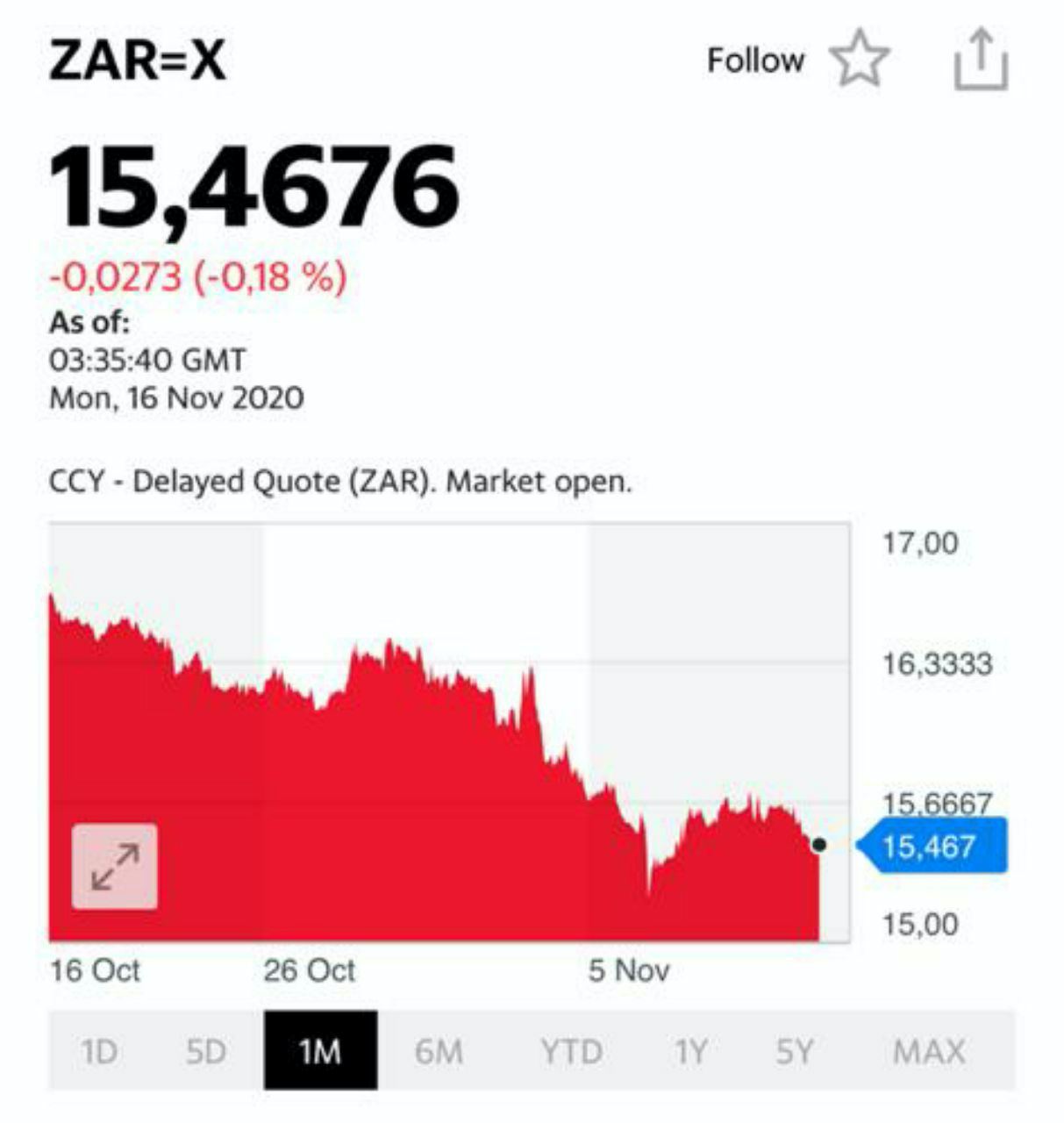Select the 5D chart range

point(206,1051)
